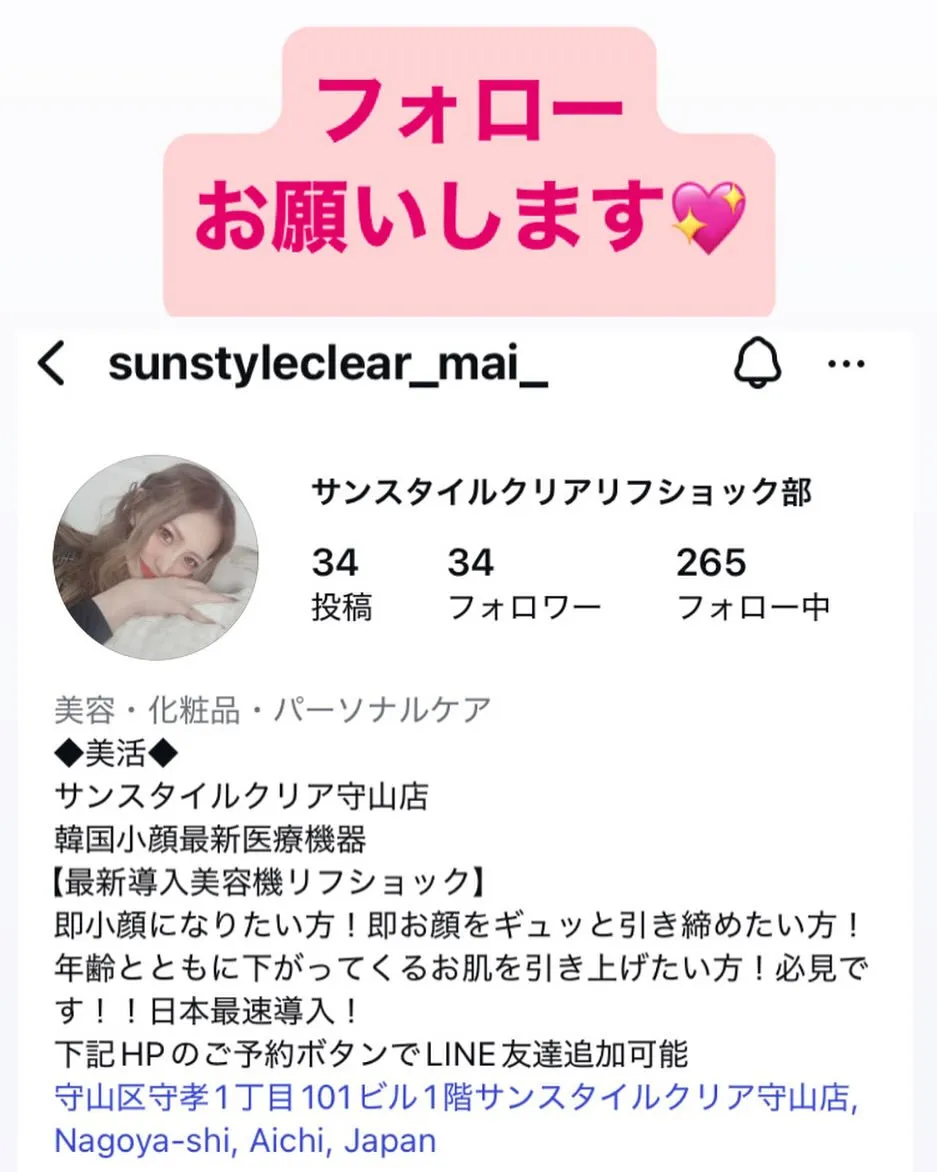Screen dimensions: 937x1172
Task: View the 265 フォロー中 following list
Action: [x=750, y=582]
